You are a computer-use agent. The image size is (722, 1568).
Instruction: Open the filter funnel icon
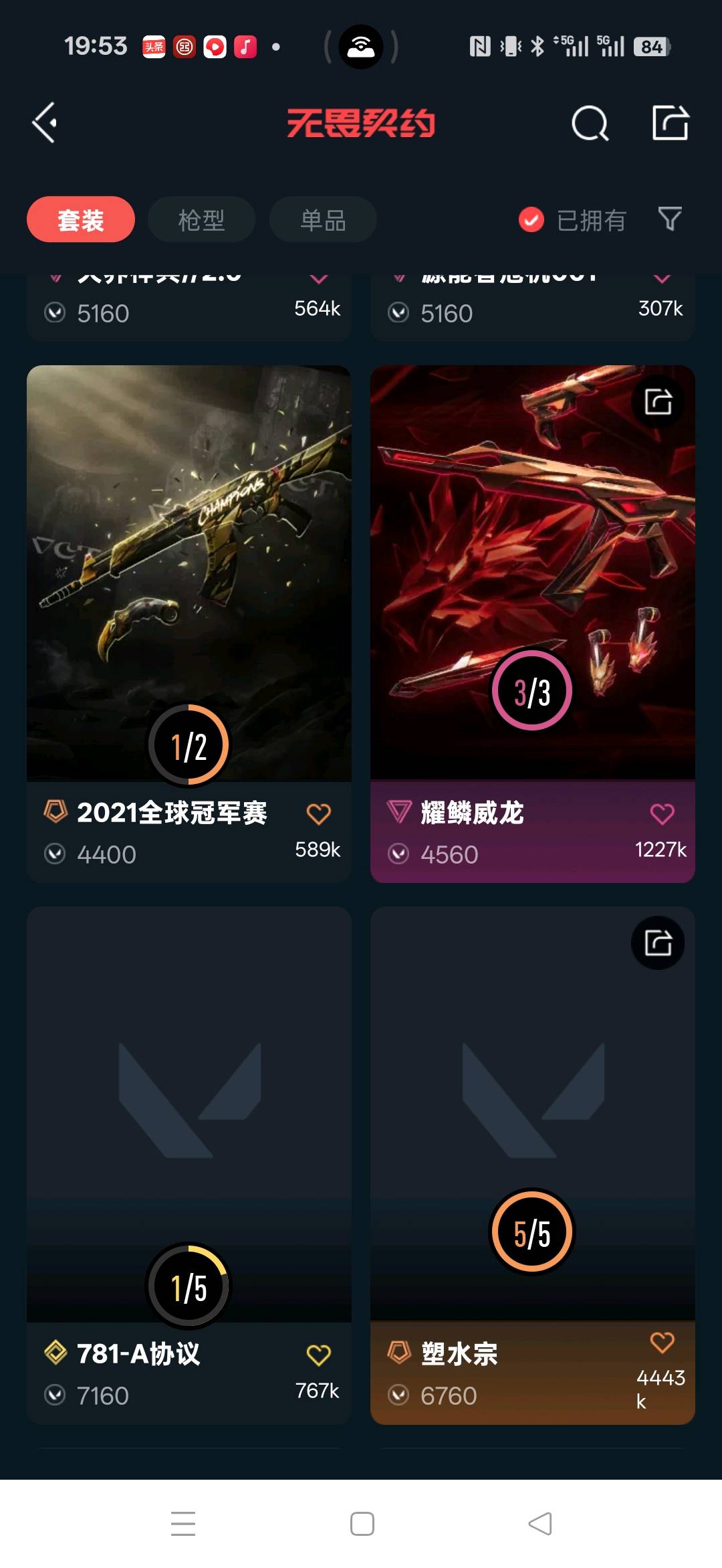tap(670, 219)
